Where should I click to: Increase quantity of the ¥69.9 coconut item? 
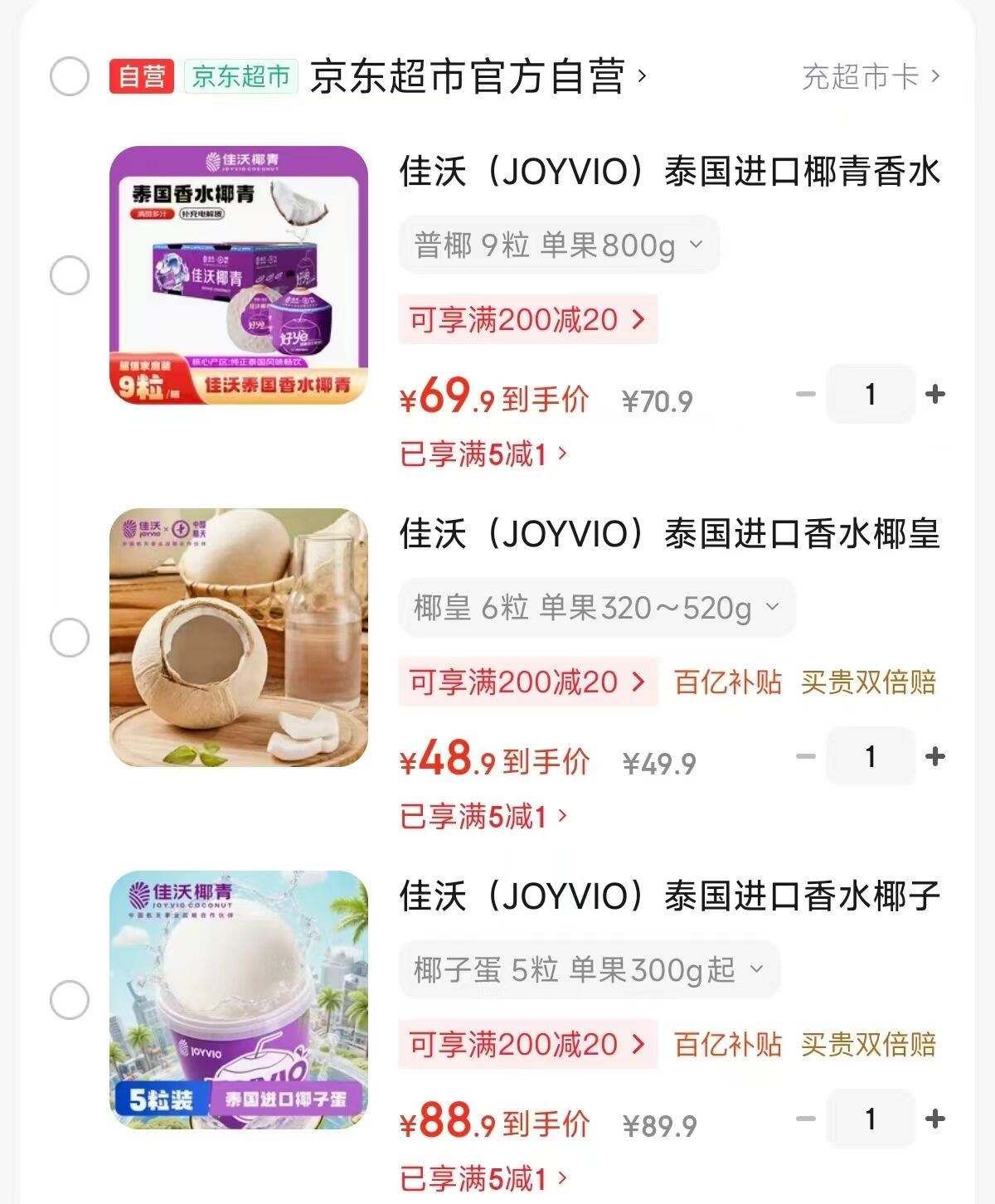tap(935, 395)
